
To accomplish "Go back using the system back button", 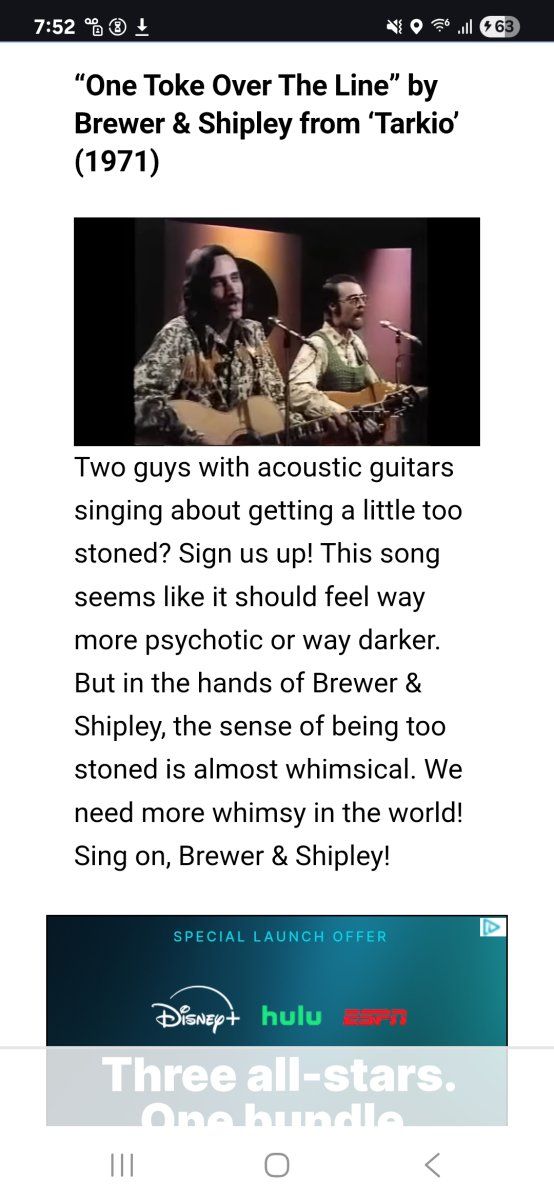I will click(432, 1164).
